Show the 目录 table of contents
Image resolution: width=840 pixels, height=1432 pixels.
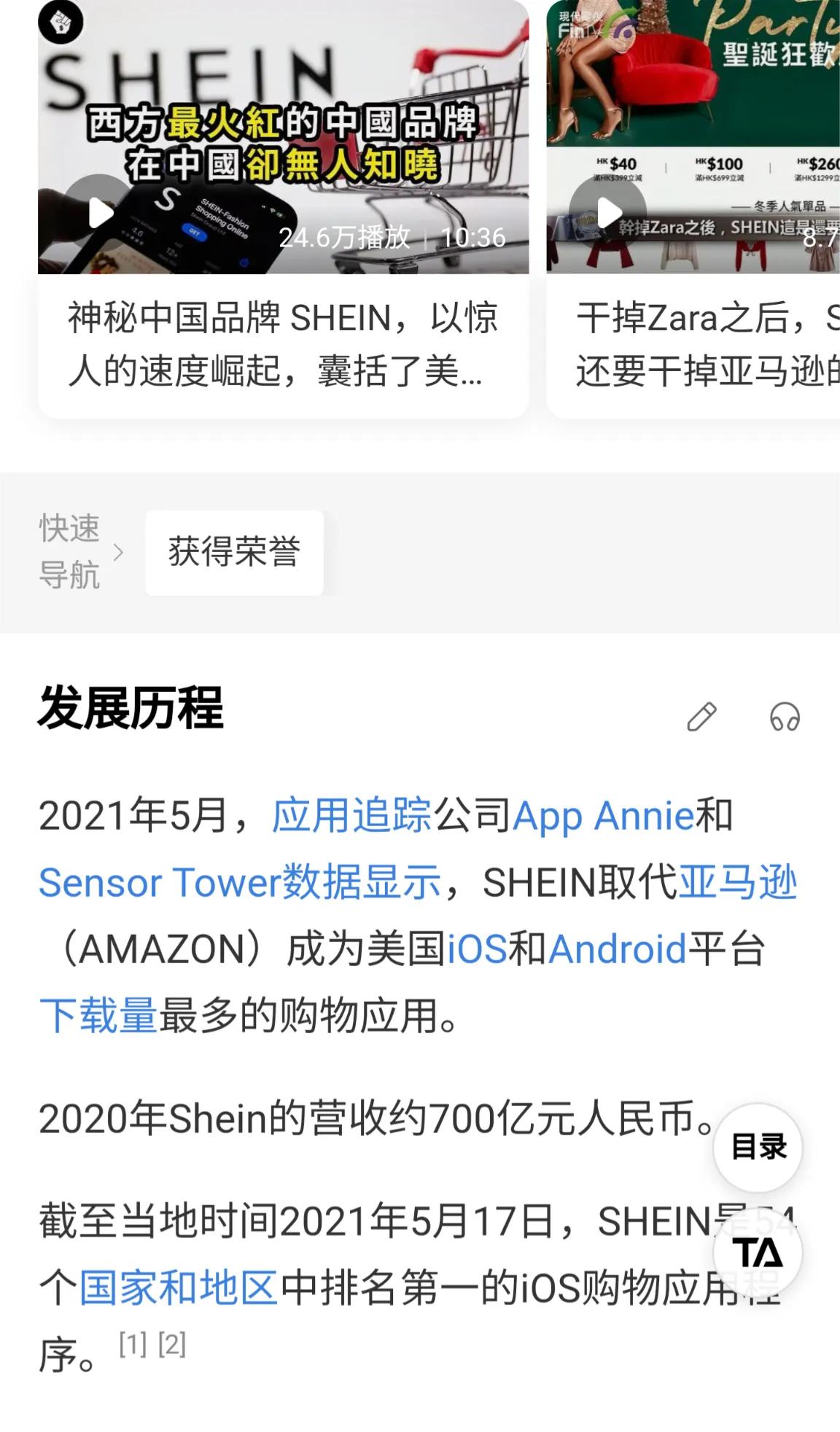(x=758, y=1147)
